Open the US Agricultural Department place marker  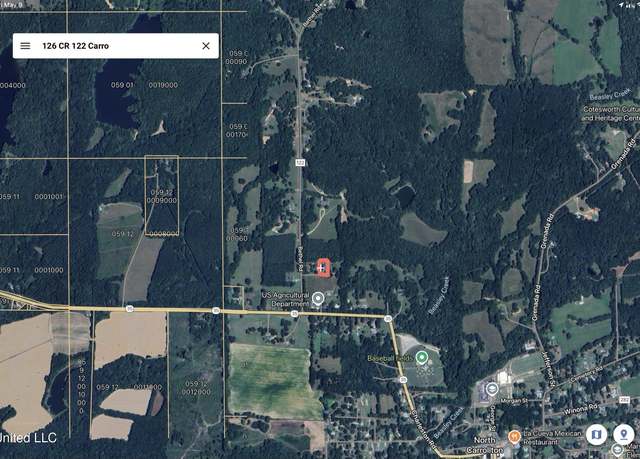pos(318,298)
